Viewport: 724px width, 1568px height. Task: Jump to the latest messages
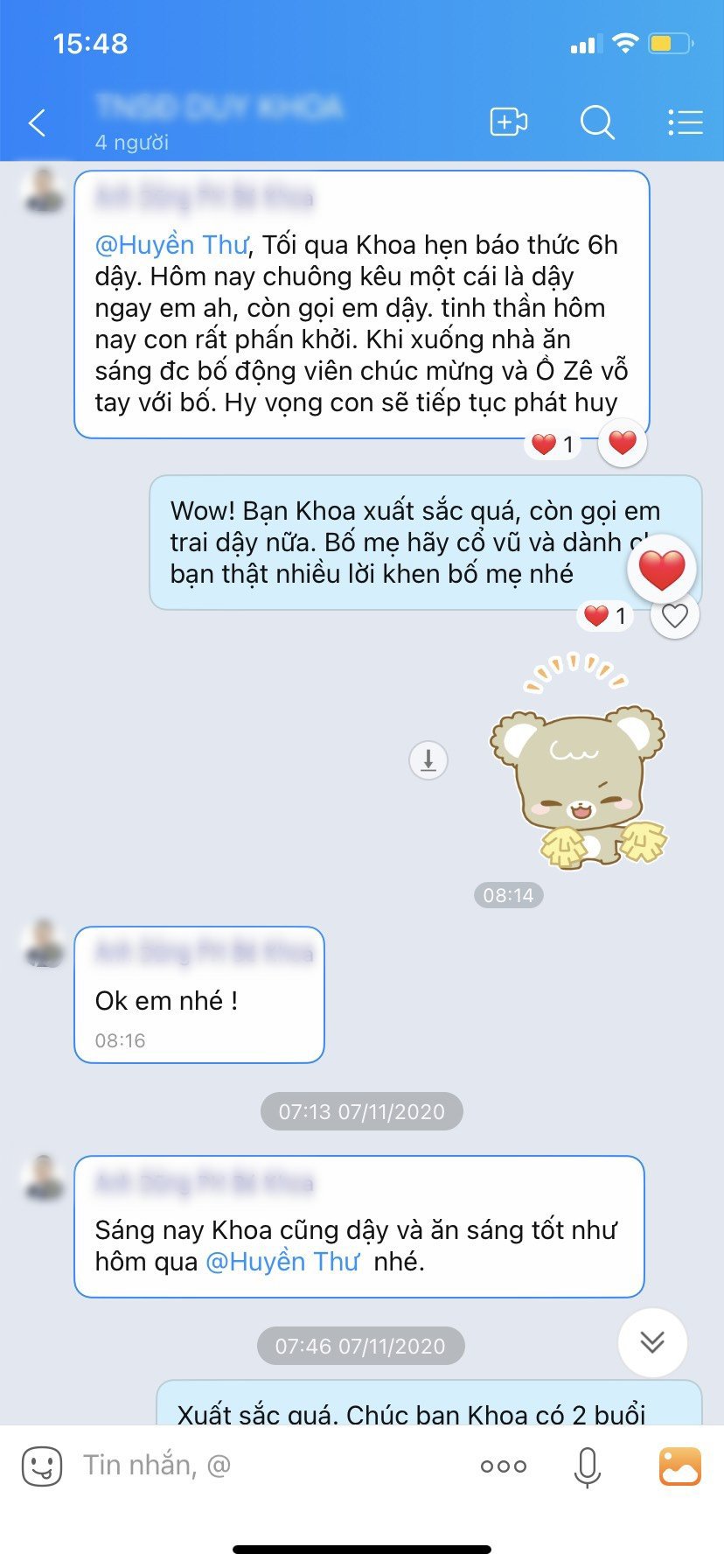(x=652, y=1342)
